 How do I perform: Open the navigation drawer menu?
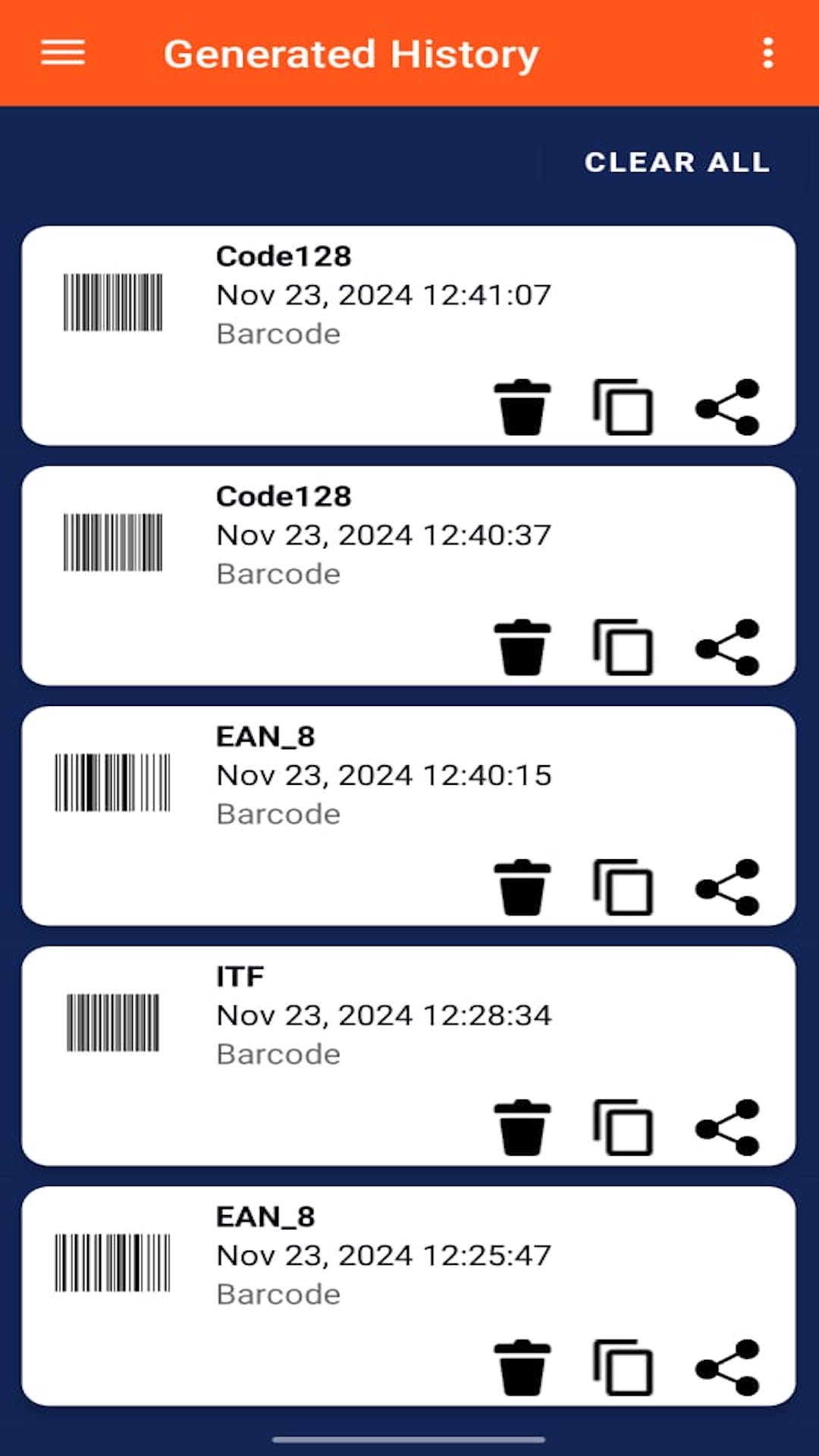click(62, 52)
